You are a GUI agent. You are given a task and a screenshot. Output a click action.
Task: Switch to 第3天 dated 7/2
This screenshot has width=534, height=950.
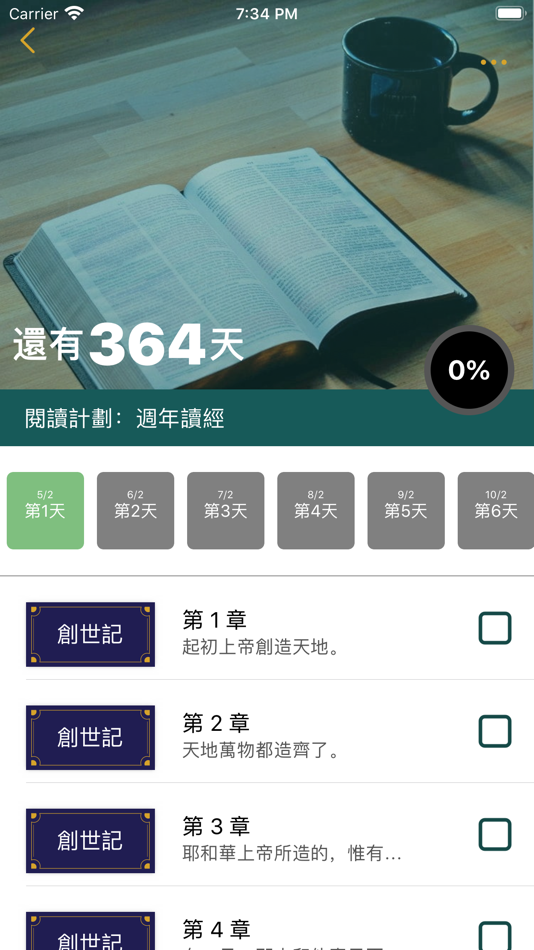pyautogui.click(x=225, y=511)
